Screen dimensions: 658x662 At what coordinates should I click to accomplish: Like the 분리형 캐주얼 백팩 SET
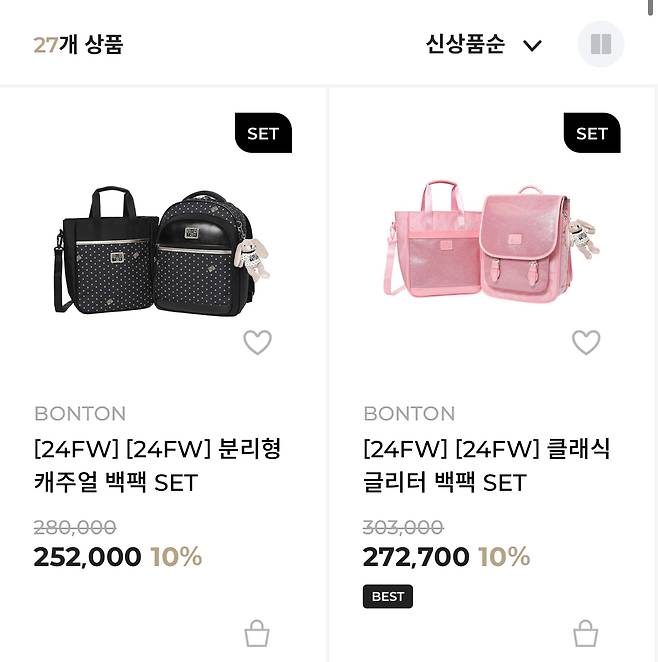[x=257, y=343]
